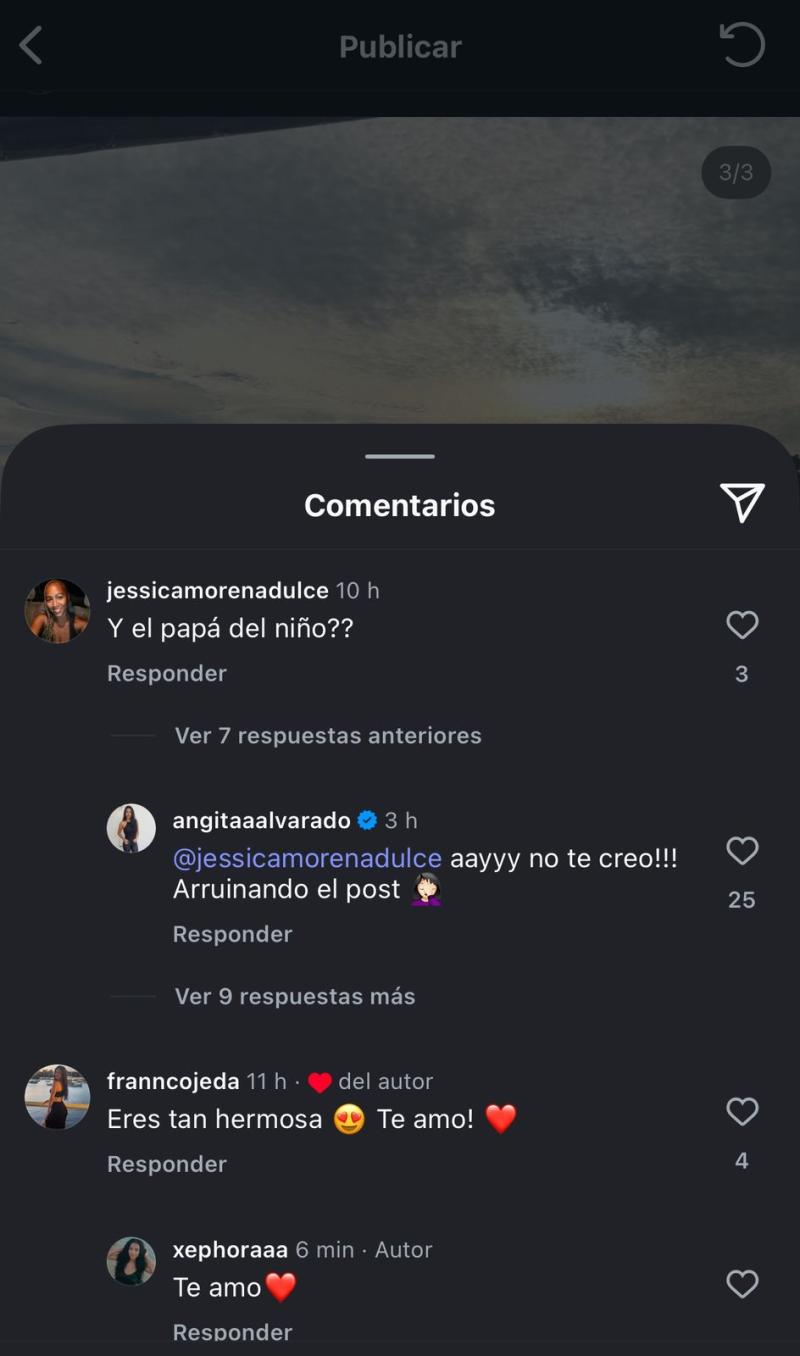The width and height of the screenshot is (800, 1356).
Task: Unlike franncojeda's comment heart
Action: (x=741, y=1112)
